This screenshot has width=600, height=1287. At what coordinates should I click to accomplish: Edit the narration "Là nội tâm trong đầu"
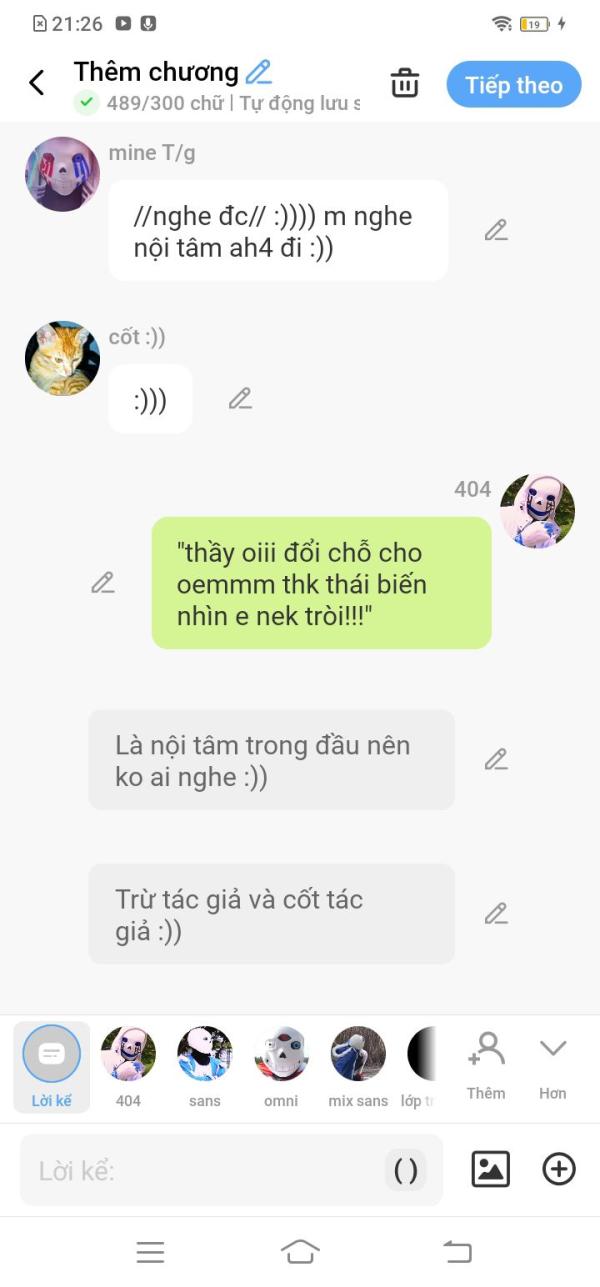(x=496, y=759)
